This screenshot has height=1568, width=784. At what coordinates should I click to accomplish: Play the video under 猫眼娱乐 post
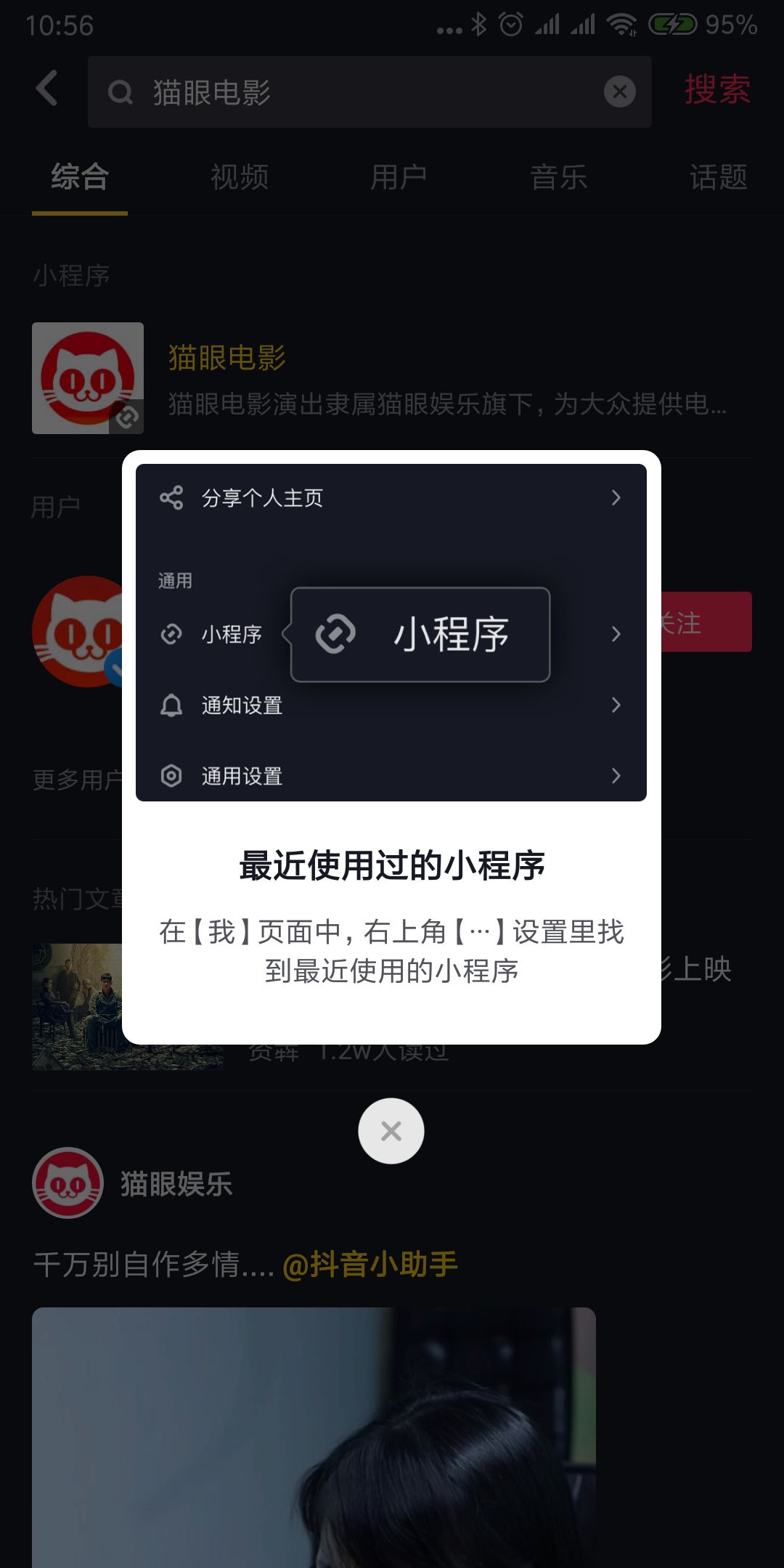tap(314, 1437)
